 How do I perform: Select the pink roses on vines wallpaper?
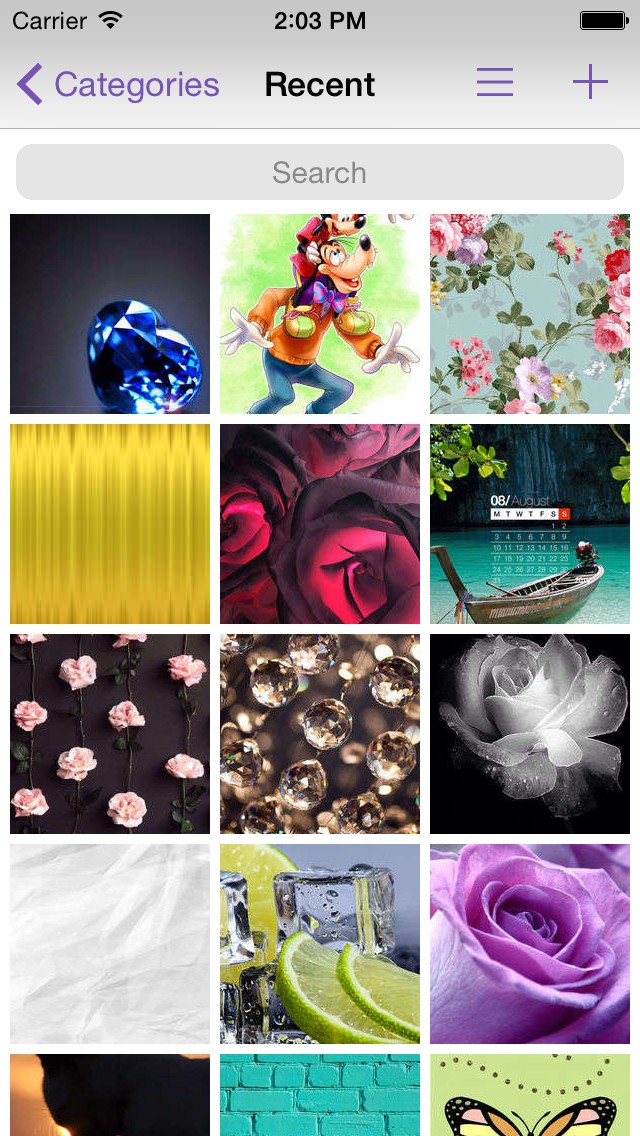(x=110, y=734)
